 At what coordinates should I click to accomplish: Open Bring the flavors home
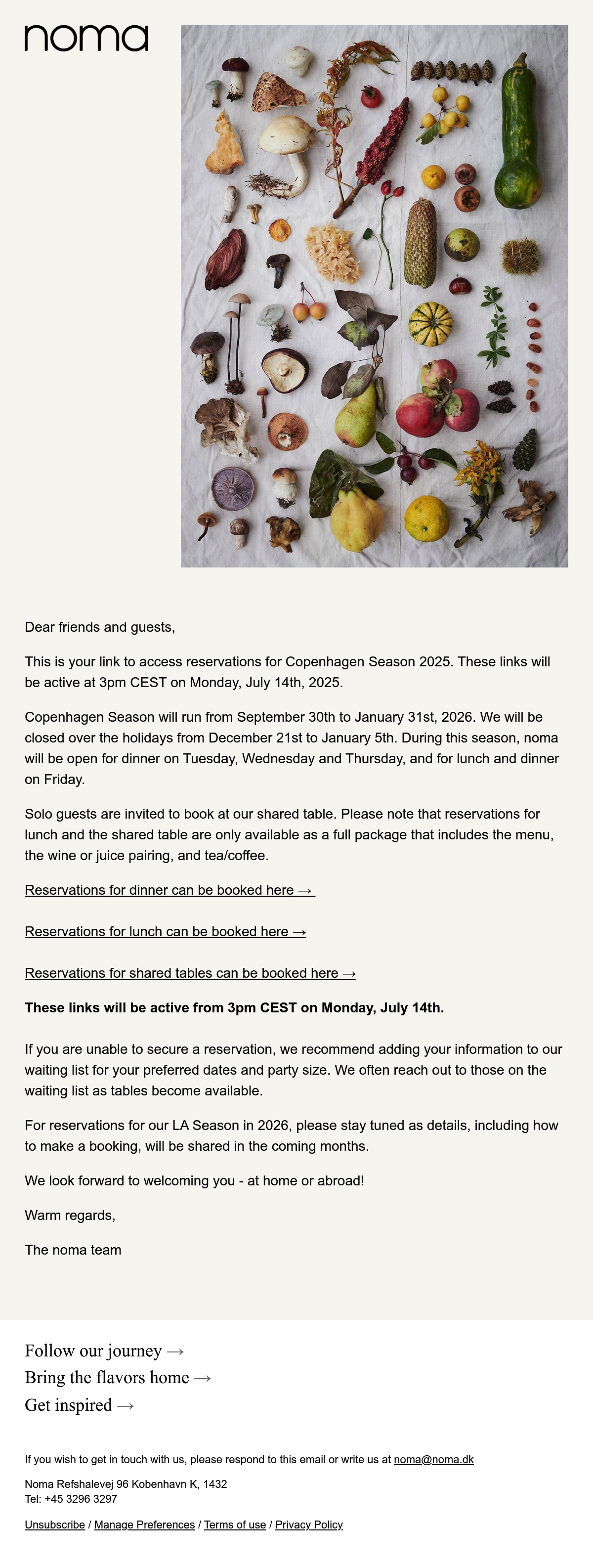coord(118,1378)
